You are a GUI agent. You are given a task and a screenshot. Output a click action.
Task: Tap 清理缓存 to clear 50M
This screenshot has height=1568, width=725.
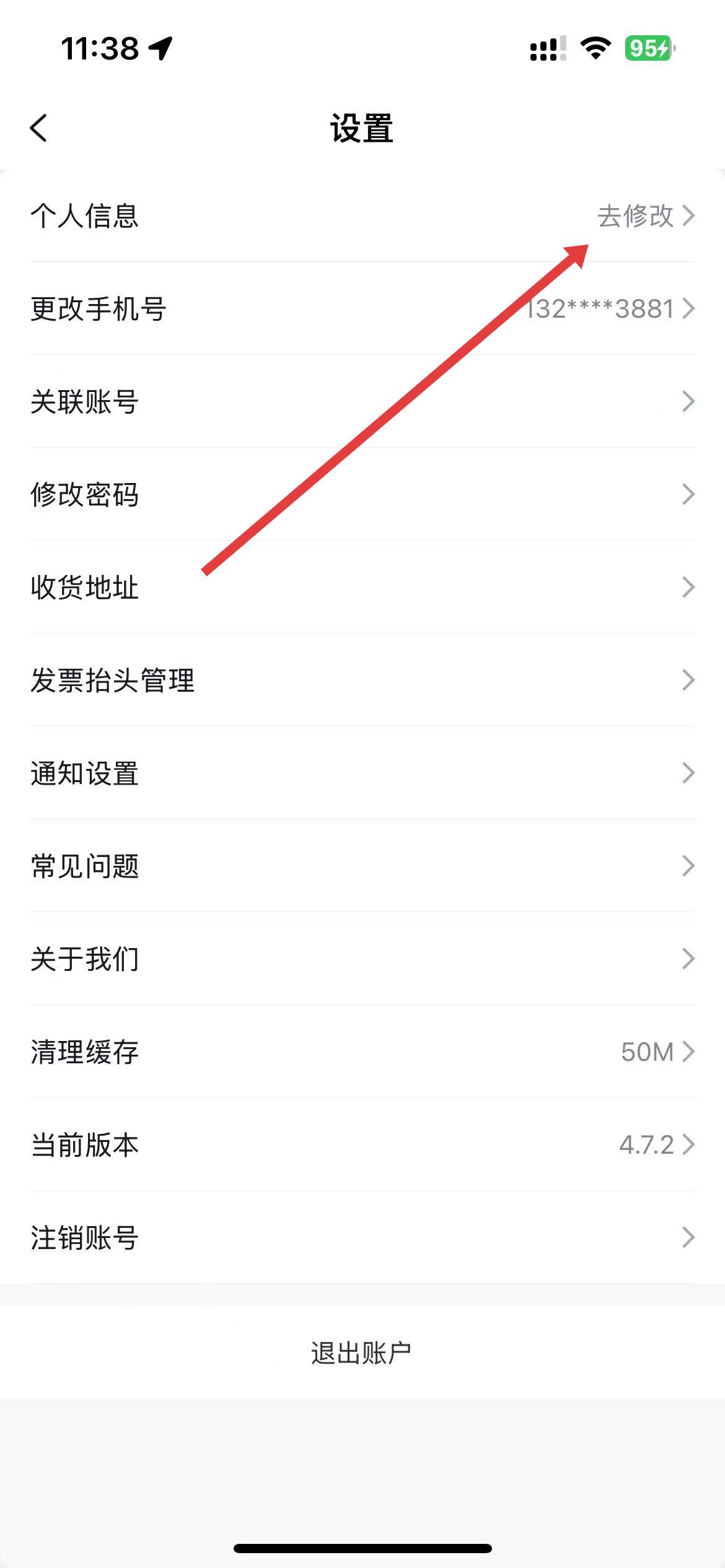362,1052
